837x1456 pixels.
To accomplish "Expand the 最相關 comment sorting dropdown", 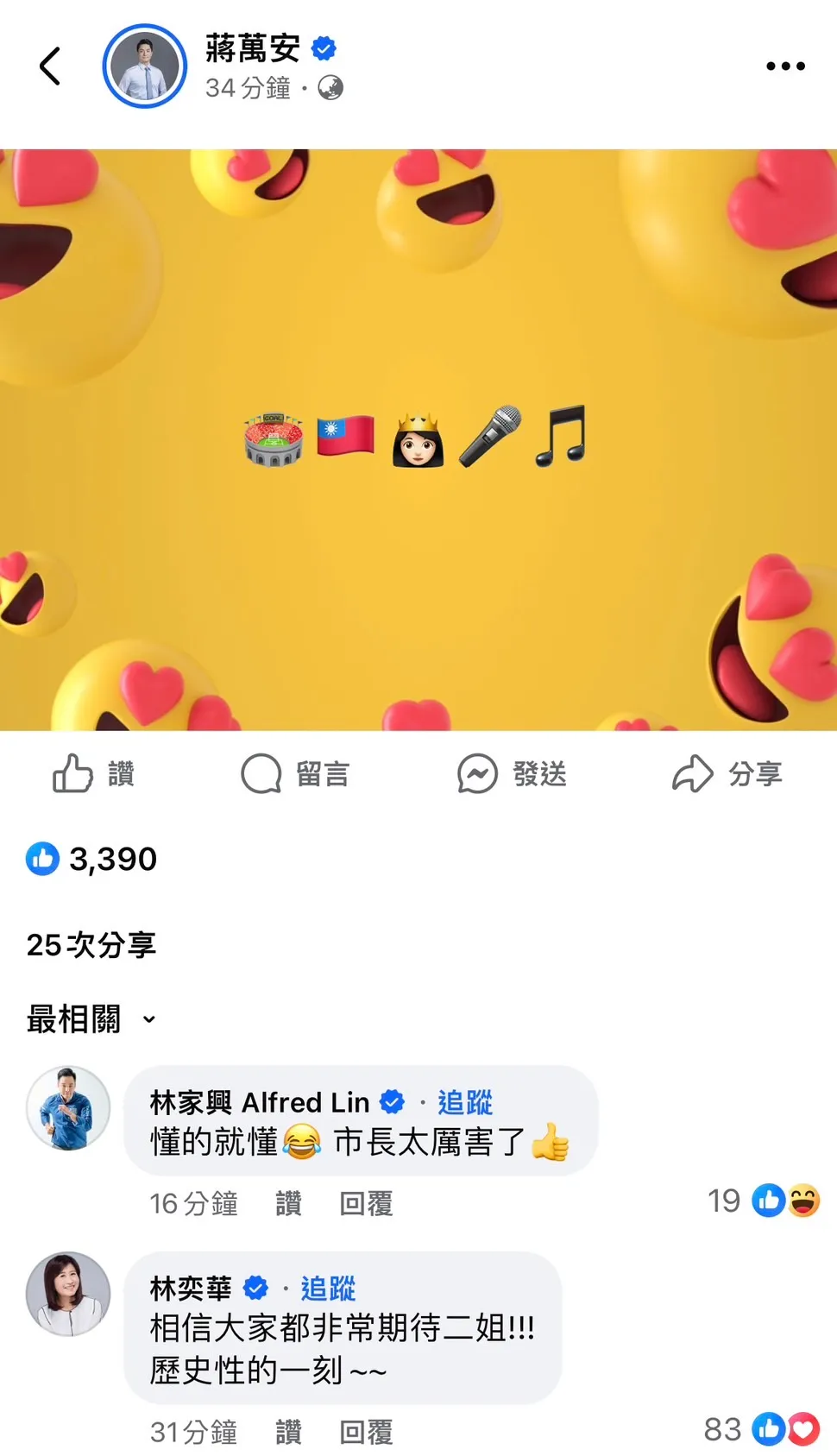I will (91, 1019).
